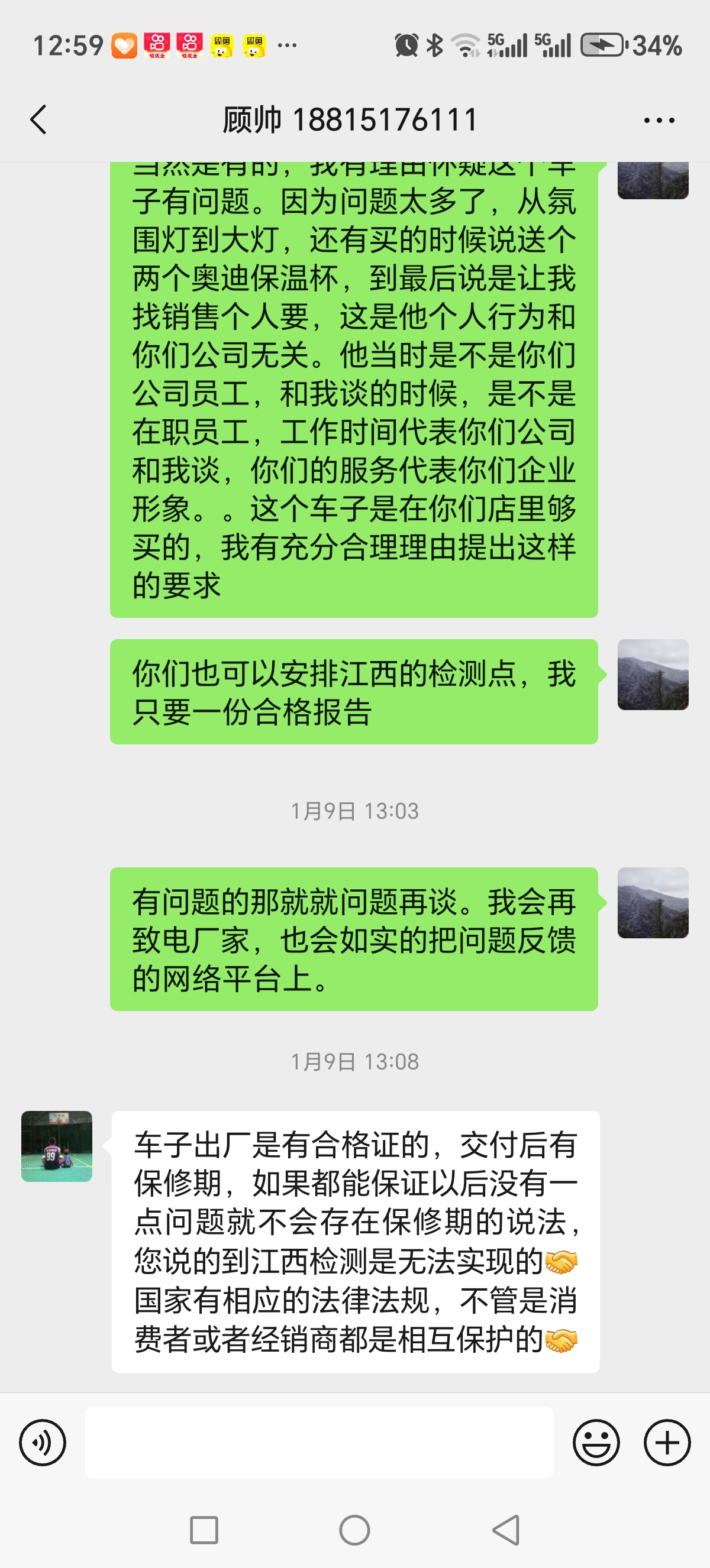Viewport: 710px width, 1568px height.
Task: Tap my avatar beside the 江西检测点 message
Action: point(653,675)
